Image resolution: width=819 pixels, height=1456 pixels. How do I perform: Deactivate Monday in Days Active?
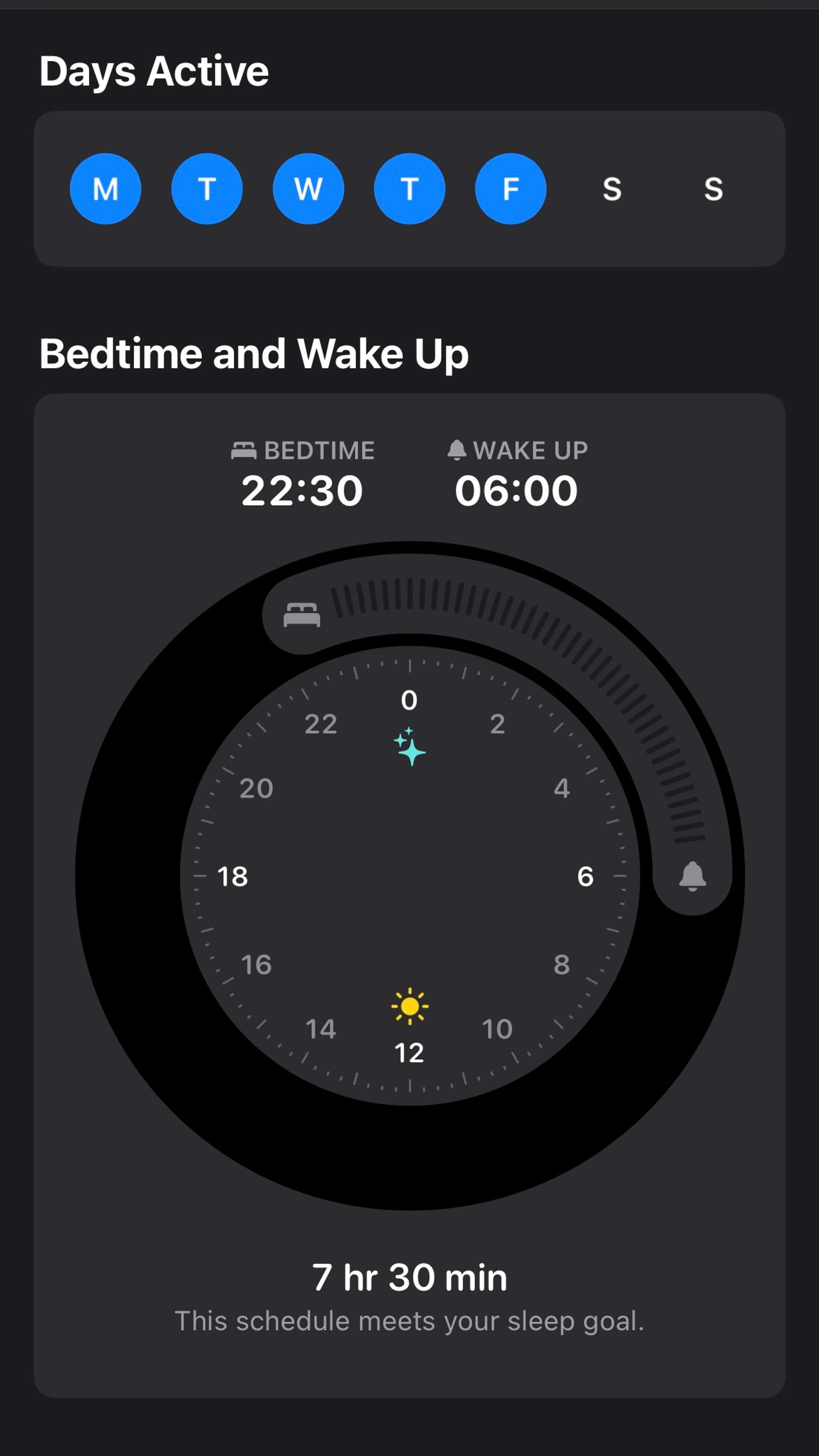point(105,189)
